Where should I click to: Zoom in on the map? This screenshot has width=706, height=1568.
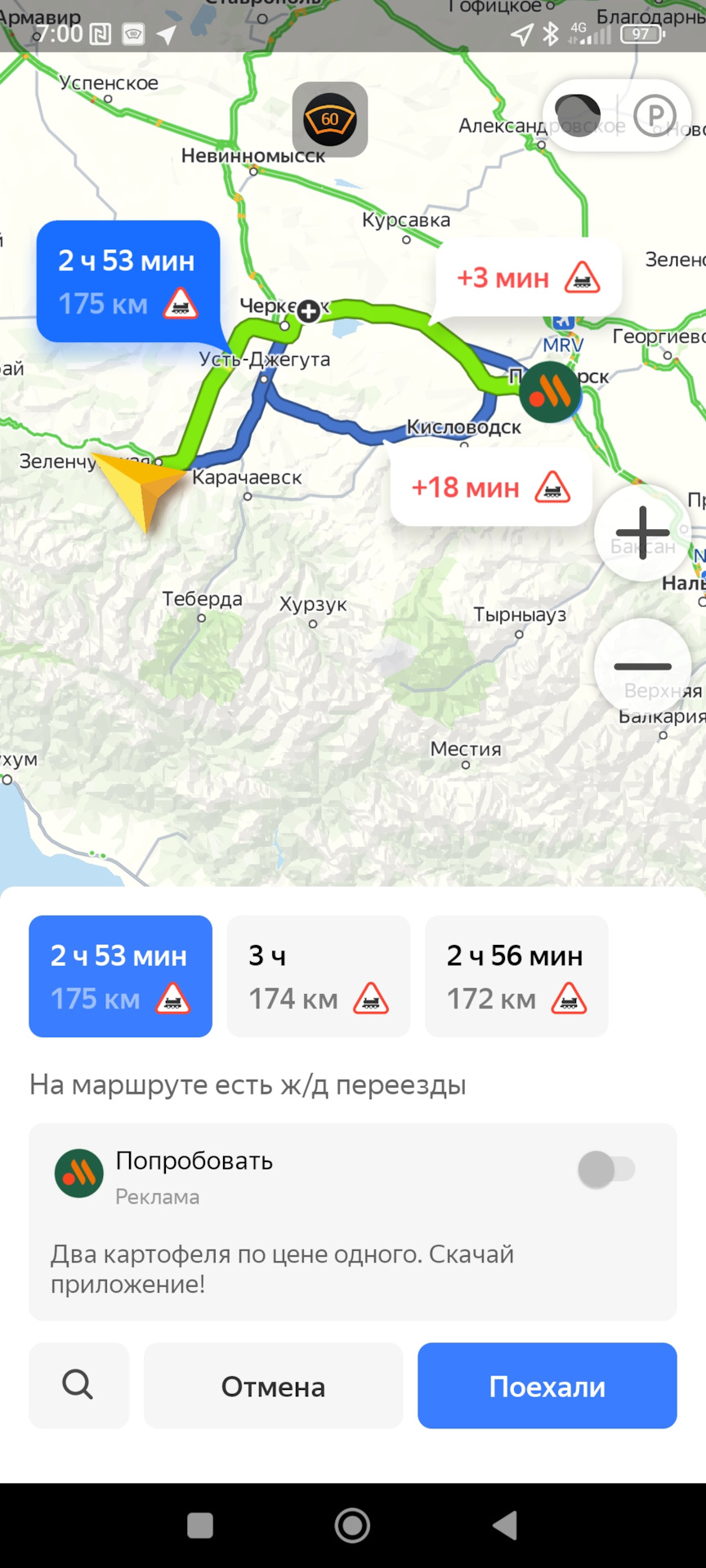tap(642, 532)
